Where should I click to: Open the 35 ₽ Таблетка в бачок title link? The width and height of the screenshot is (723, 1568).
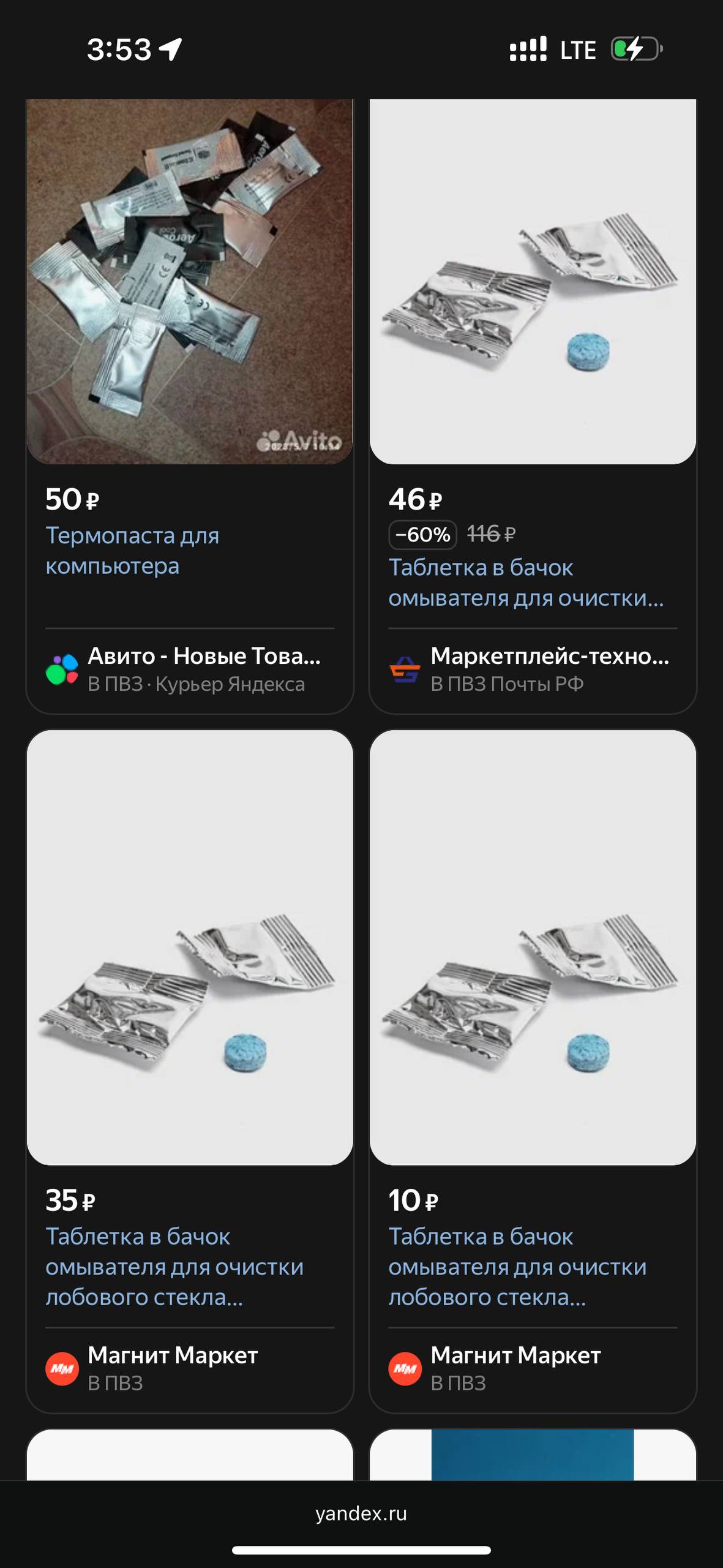[174, 1267]
